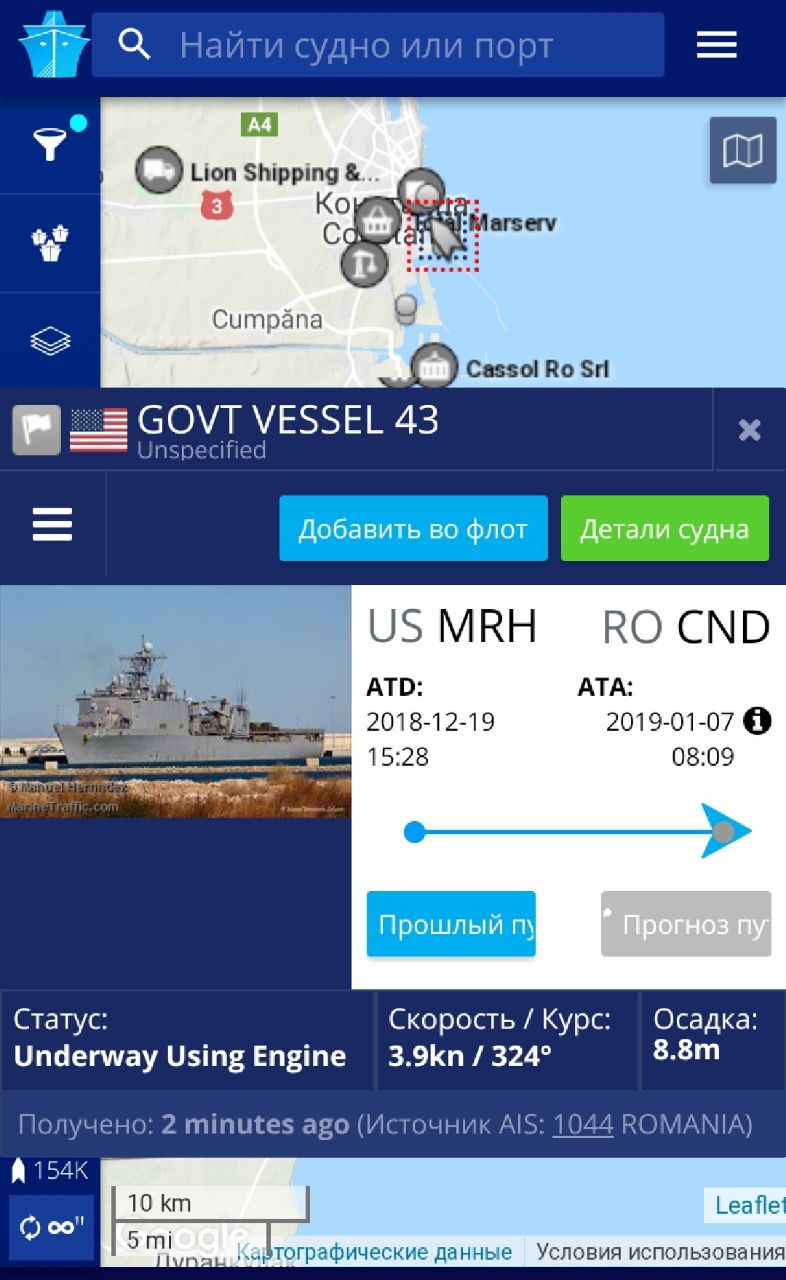Open the main hamburger menu at top
Viewport: 786px width, 1280px height.
pyautogui.click(x=716, y=45)
